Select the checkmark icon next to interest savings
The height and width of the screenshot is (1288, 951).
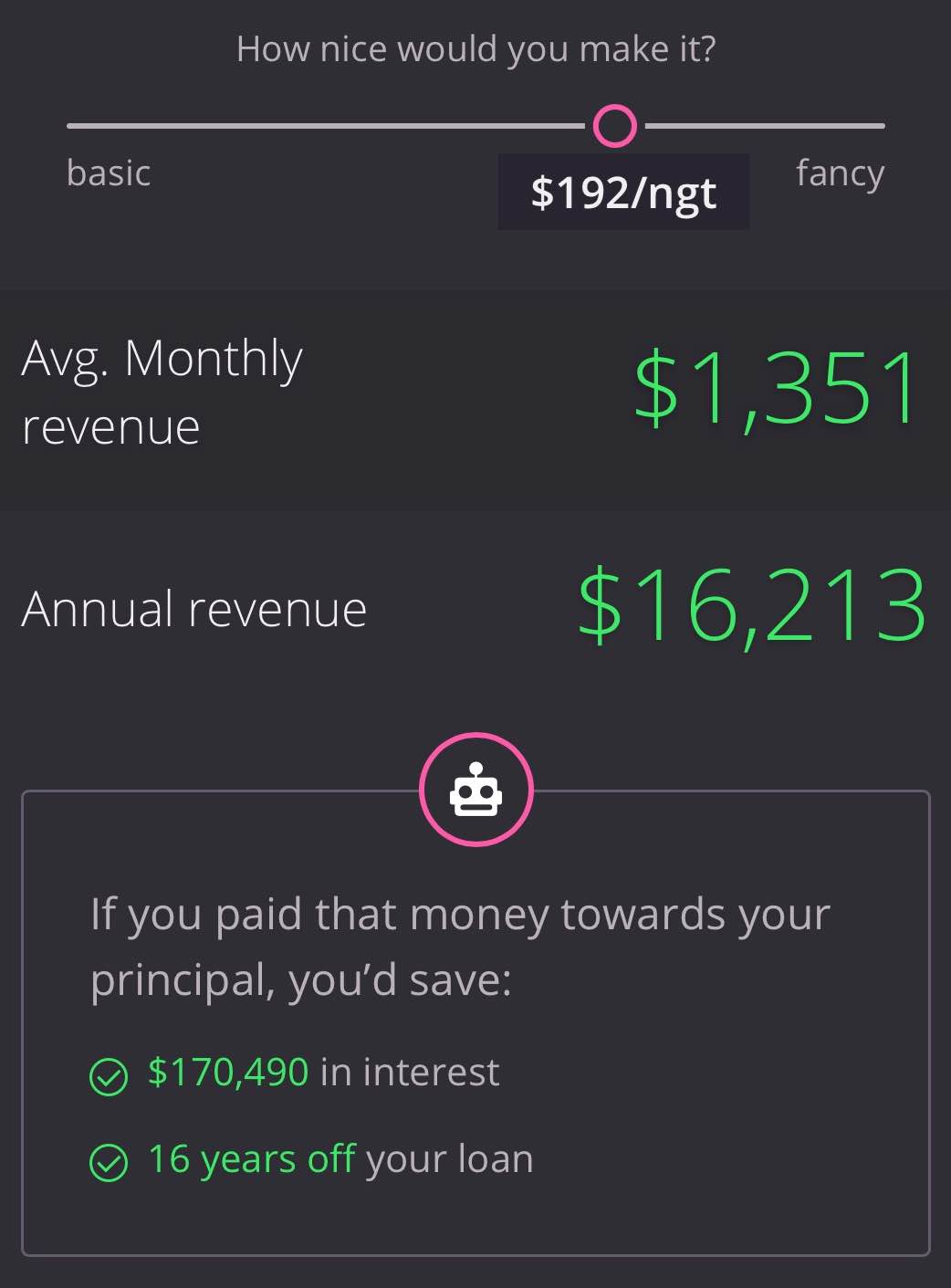(110, 1073)
